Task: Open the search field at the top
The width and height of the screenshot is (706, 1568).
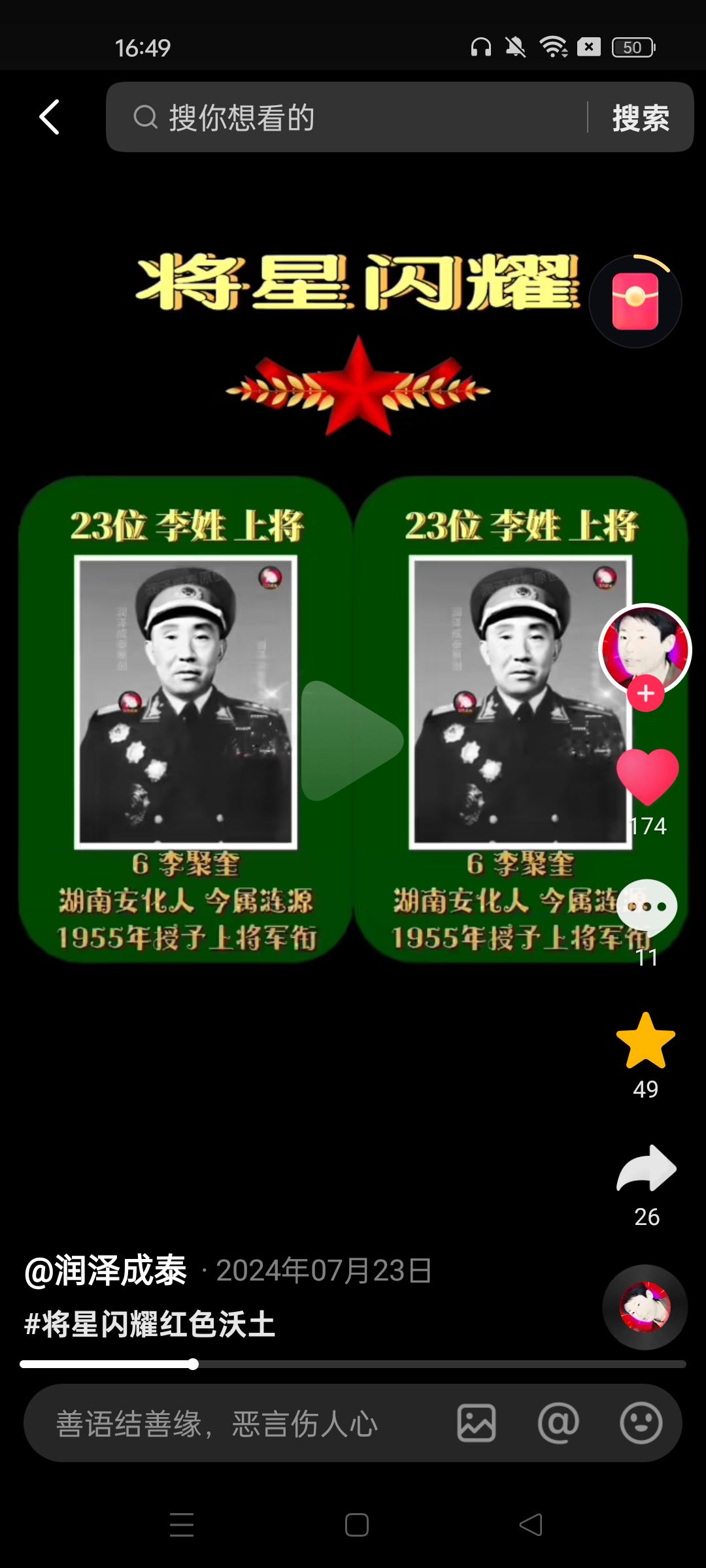Action: (353, 118)
